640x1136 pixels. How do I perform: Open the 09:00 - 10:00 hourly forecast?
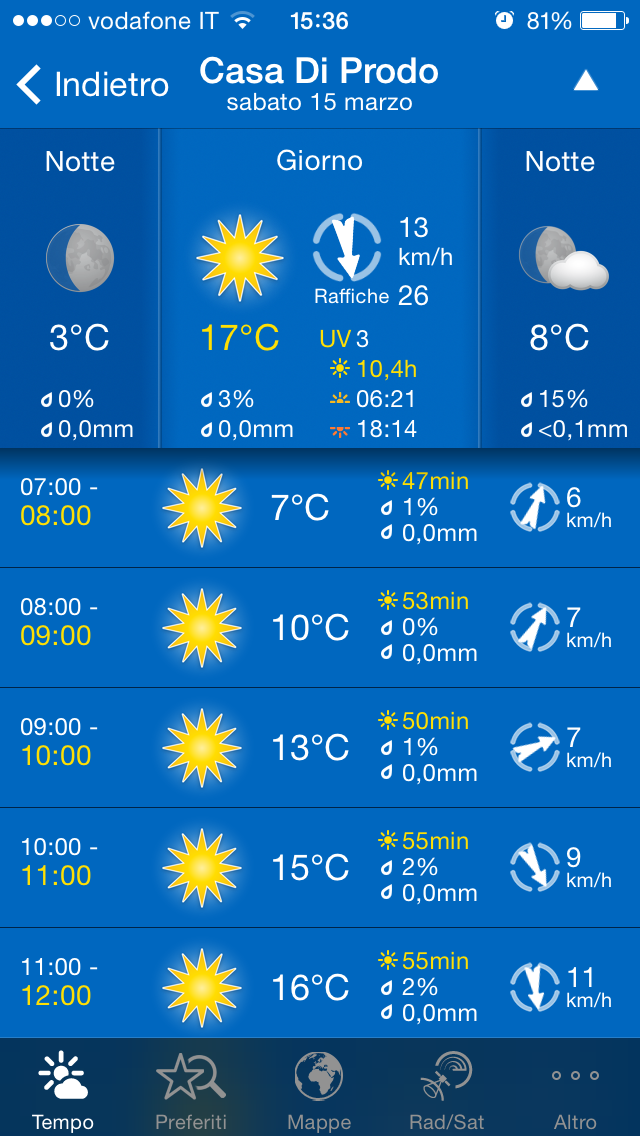pyautogui.click(x=320, y=748)
